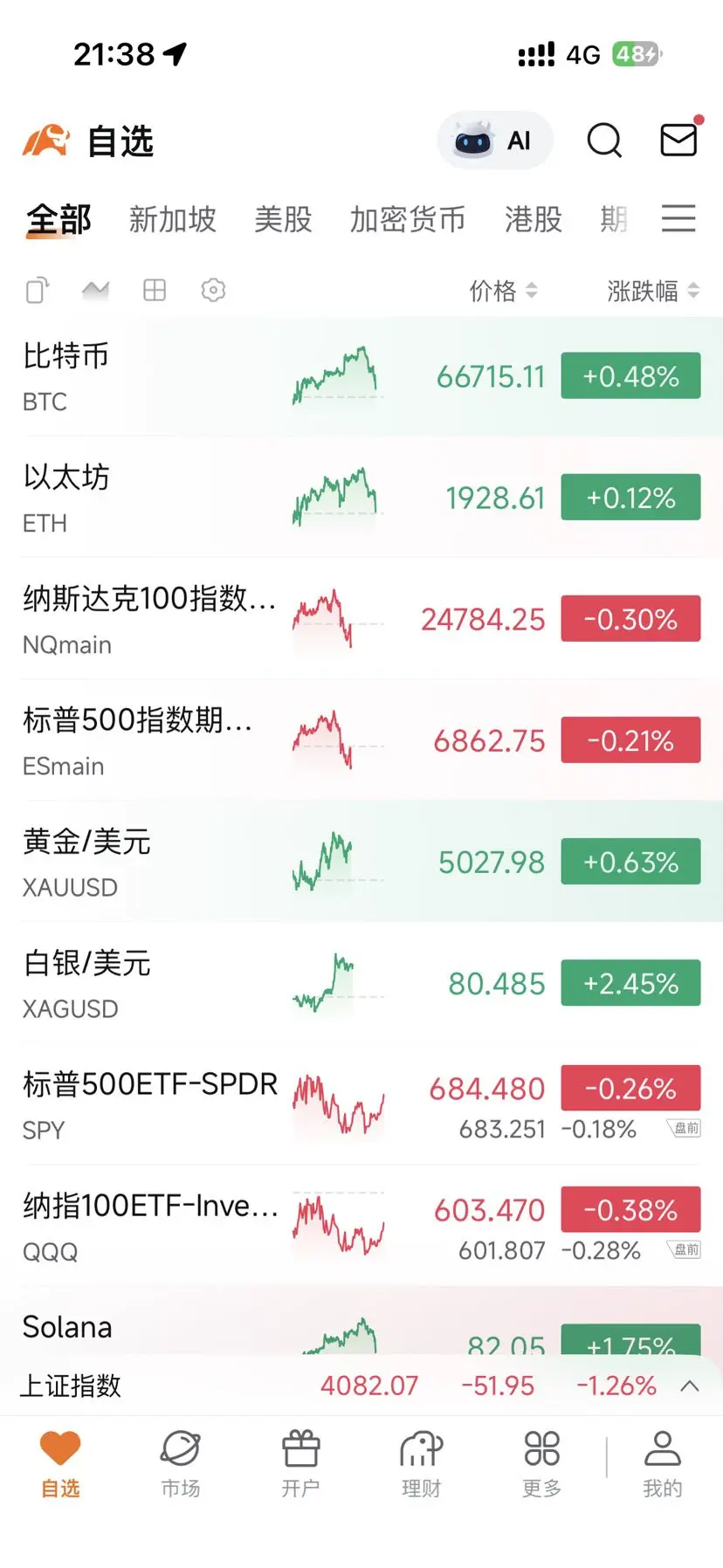
Task: Open the search magnifier
Action: [604, 140]
